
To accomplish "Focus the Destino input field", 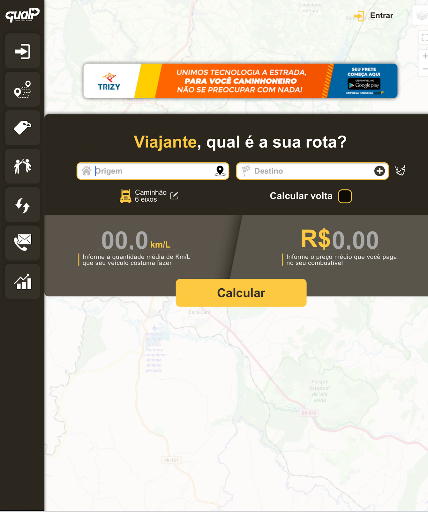I will pos(312,171).
